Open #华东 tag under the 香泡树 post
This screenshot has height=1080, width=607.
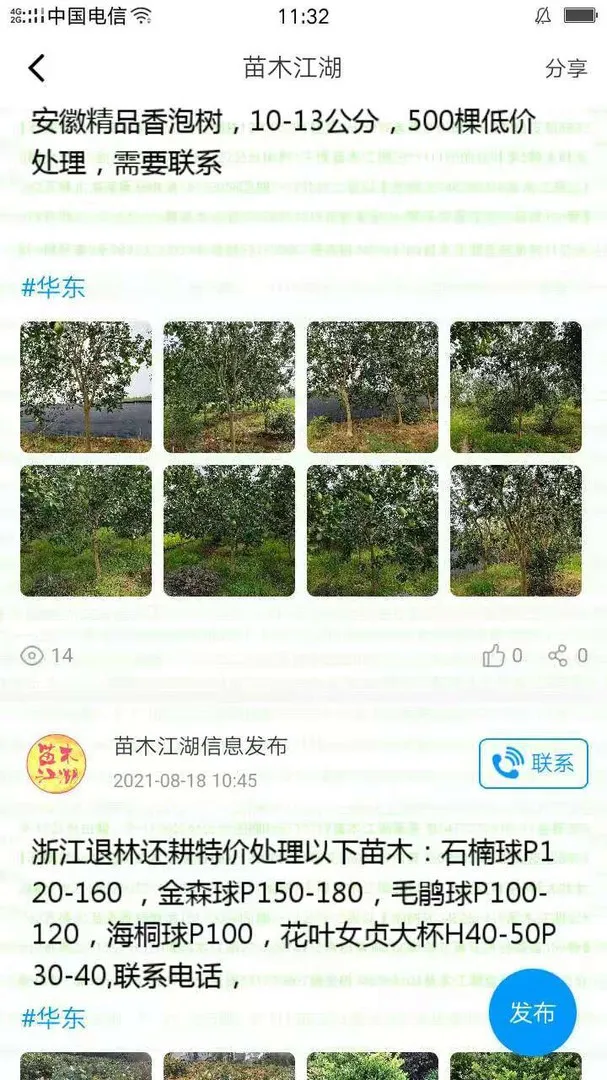point(54,288)
